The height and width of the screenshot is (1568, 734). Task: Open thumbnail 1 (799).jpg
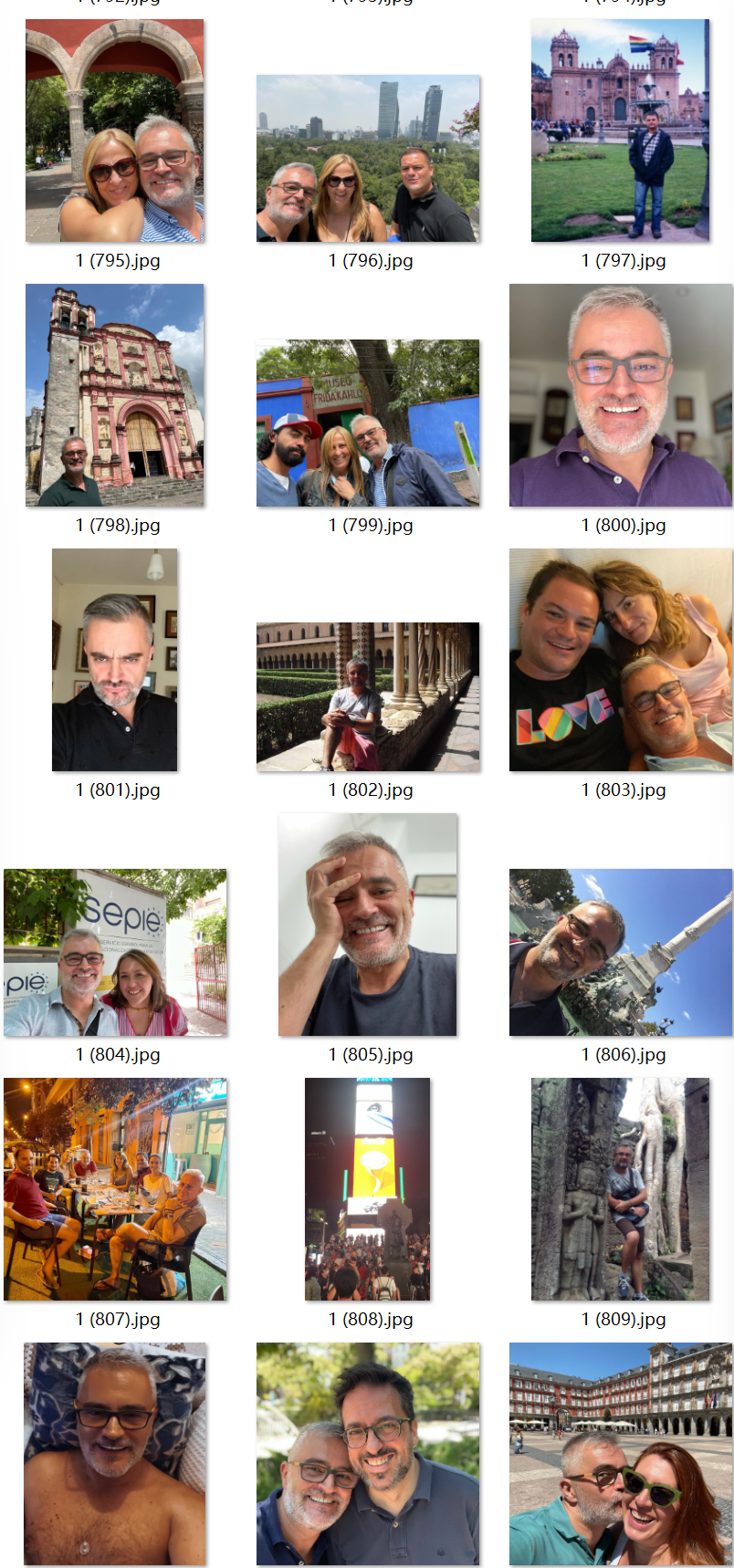368,423
